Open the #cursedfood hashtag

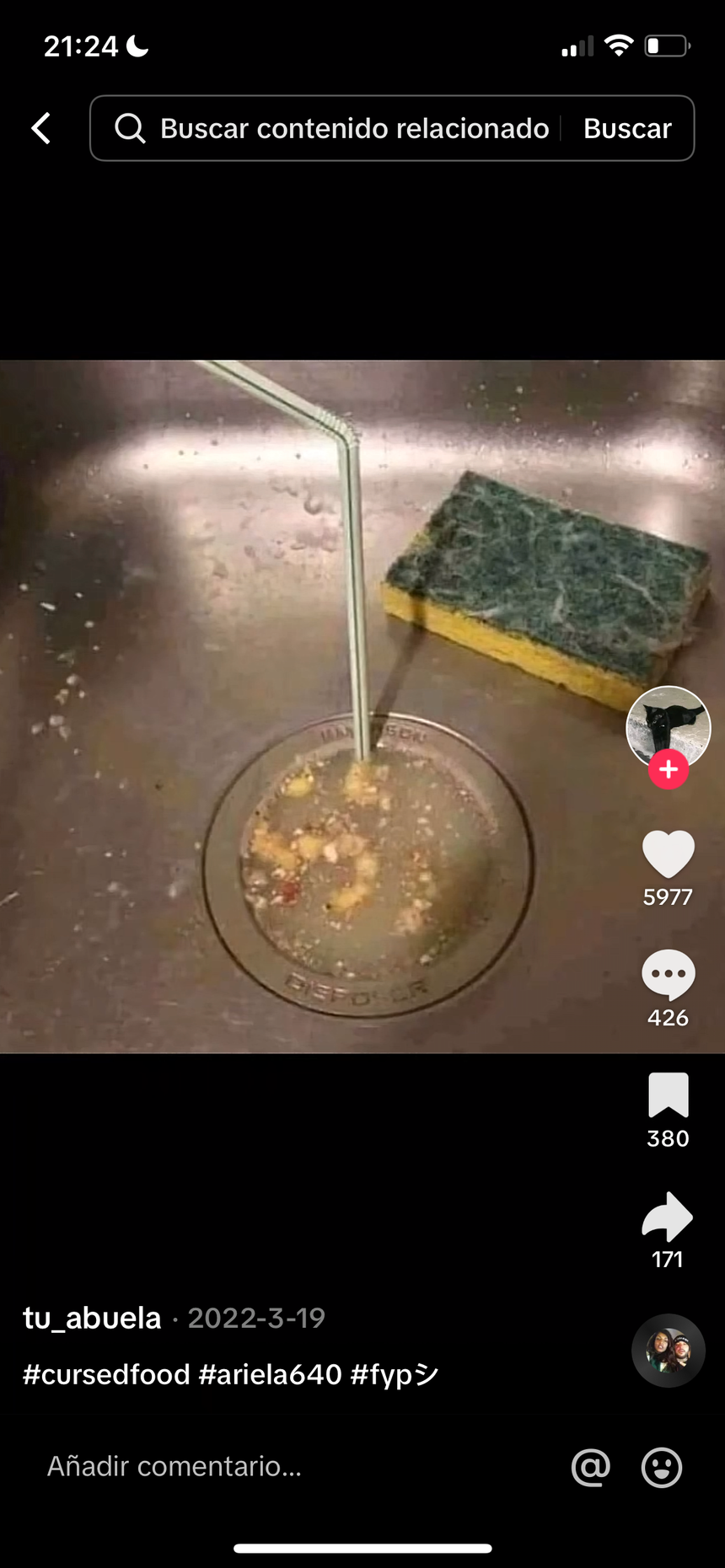(x=106, y=1374)
